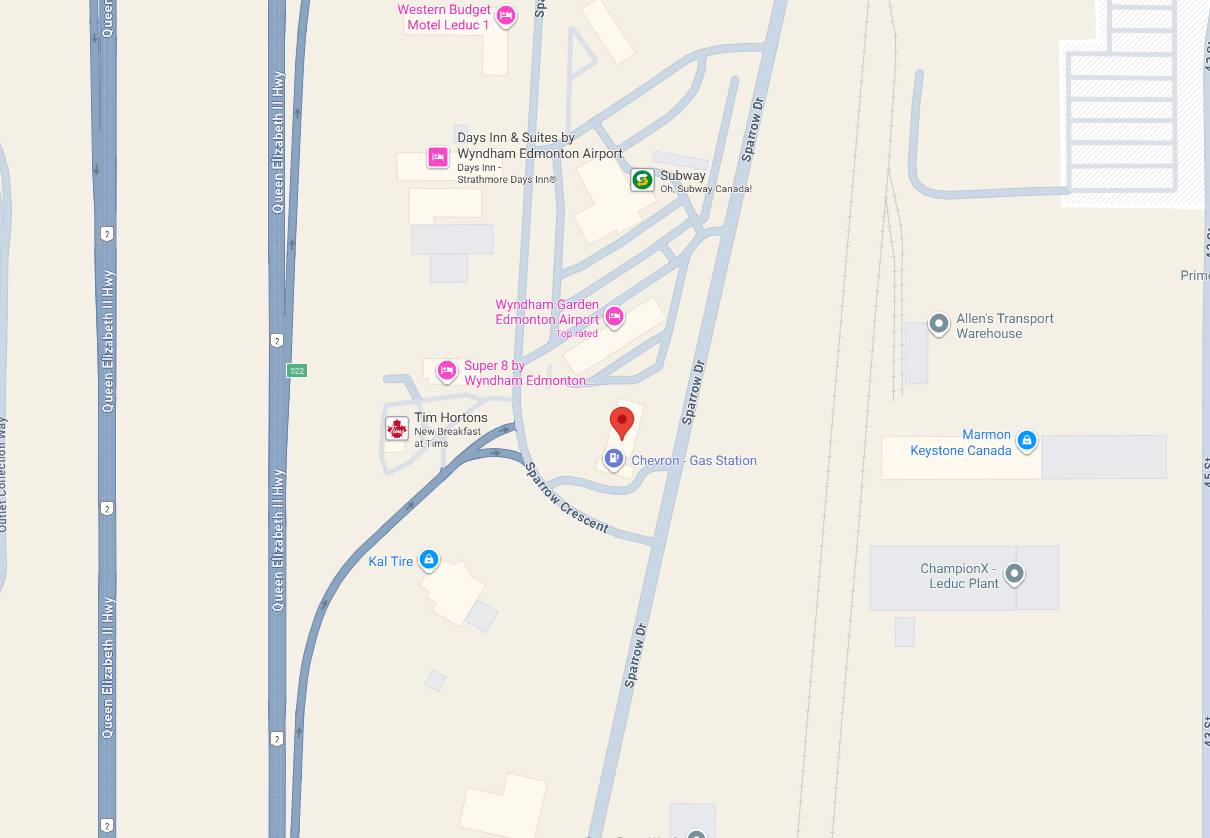Viewport: 1210px width, 838px height.
Task: Tap the red location pin marker
Action: [622, 422]
